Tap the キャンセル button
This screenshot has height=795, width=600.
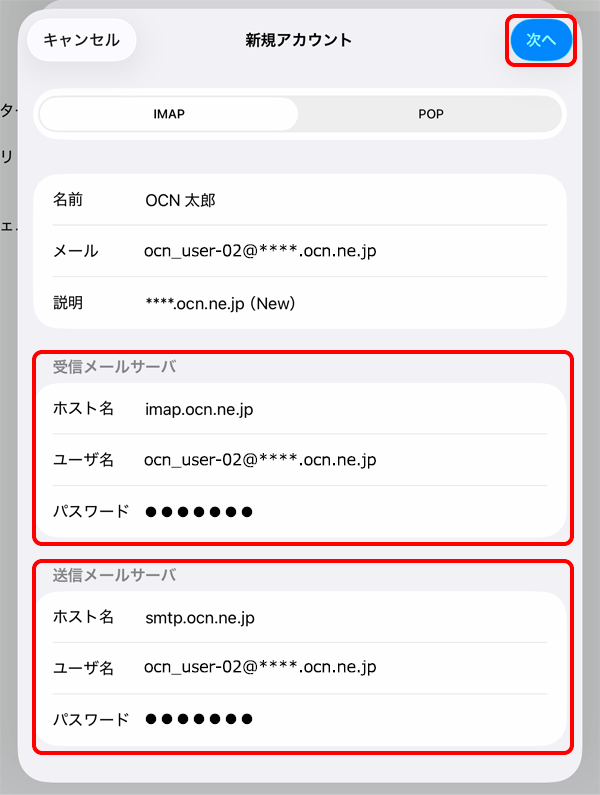(81, 40)
